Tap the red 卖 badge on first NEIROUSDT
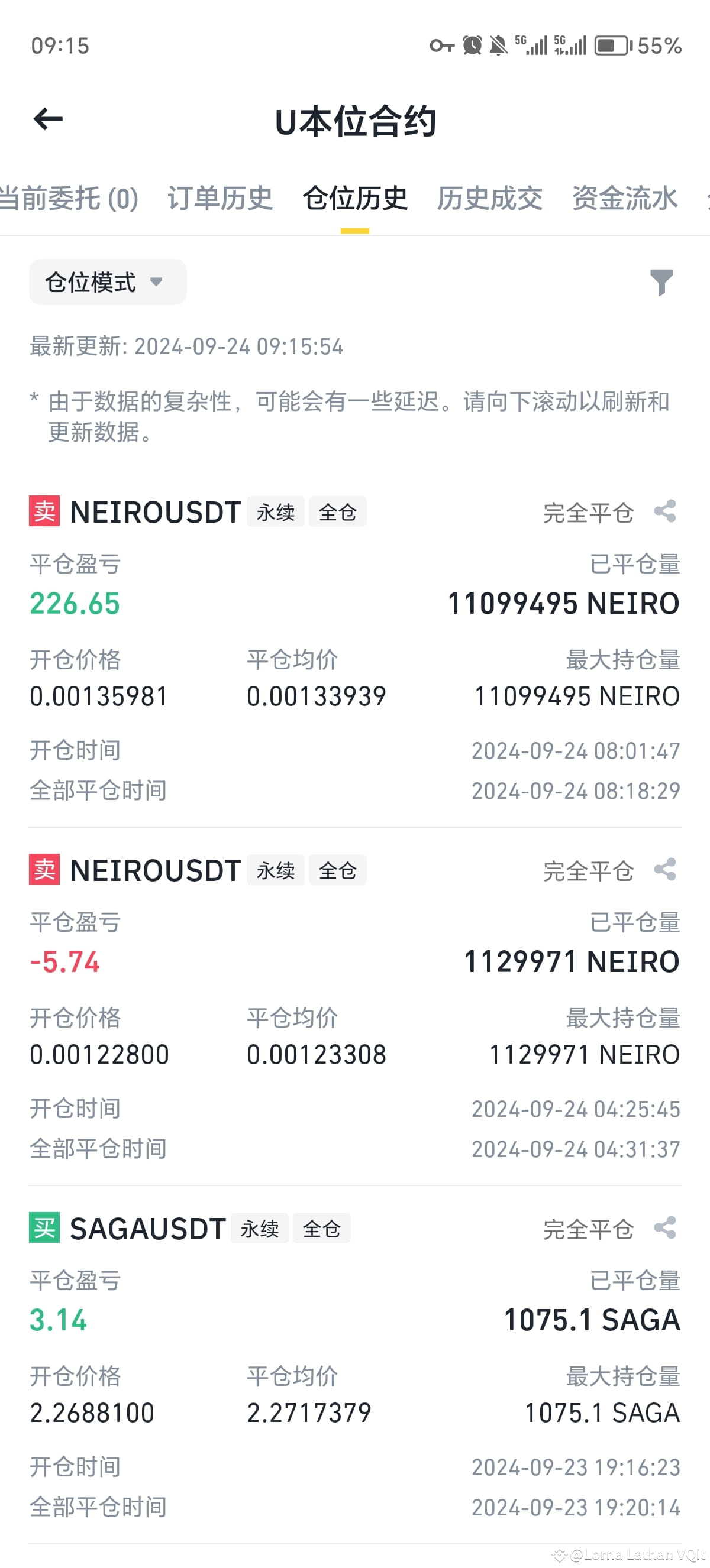 click(x=43, y=512)
